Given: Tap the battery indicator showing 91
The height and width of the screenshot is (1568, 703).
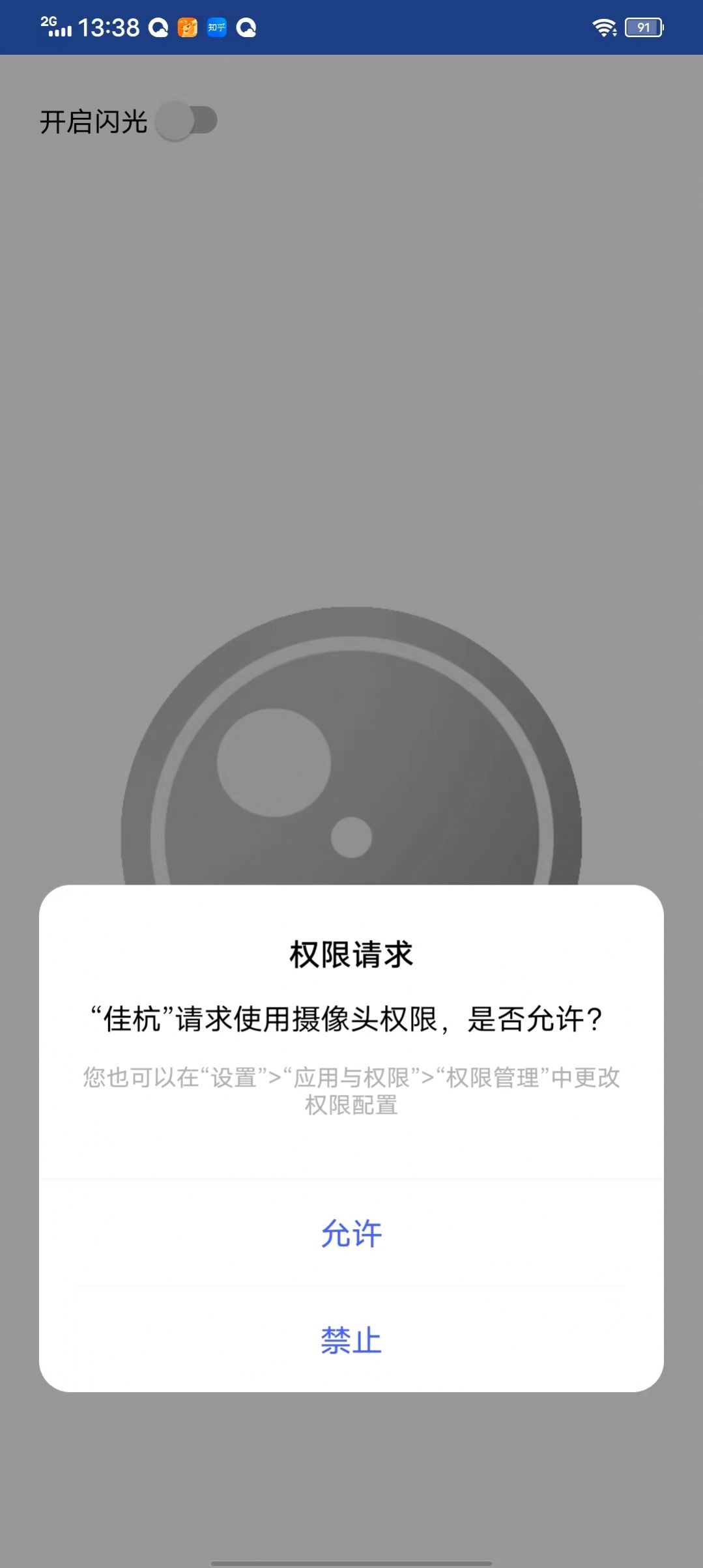Looking at the screenshot, I should [x=645, y=27].
